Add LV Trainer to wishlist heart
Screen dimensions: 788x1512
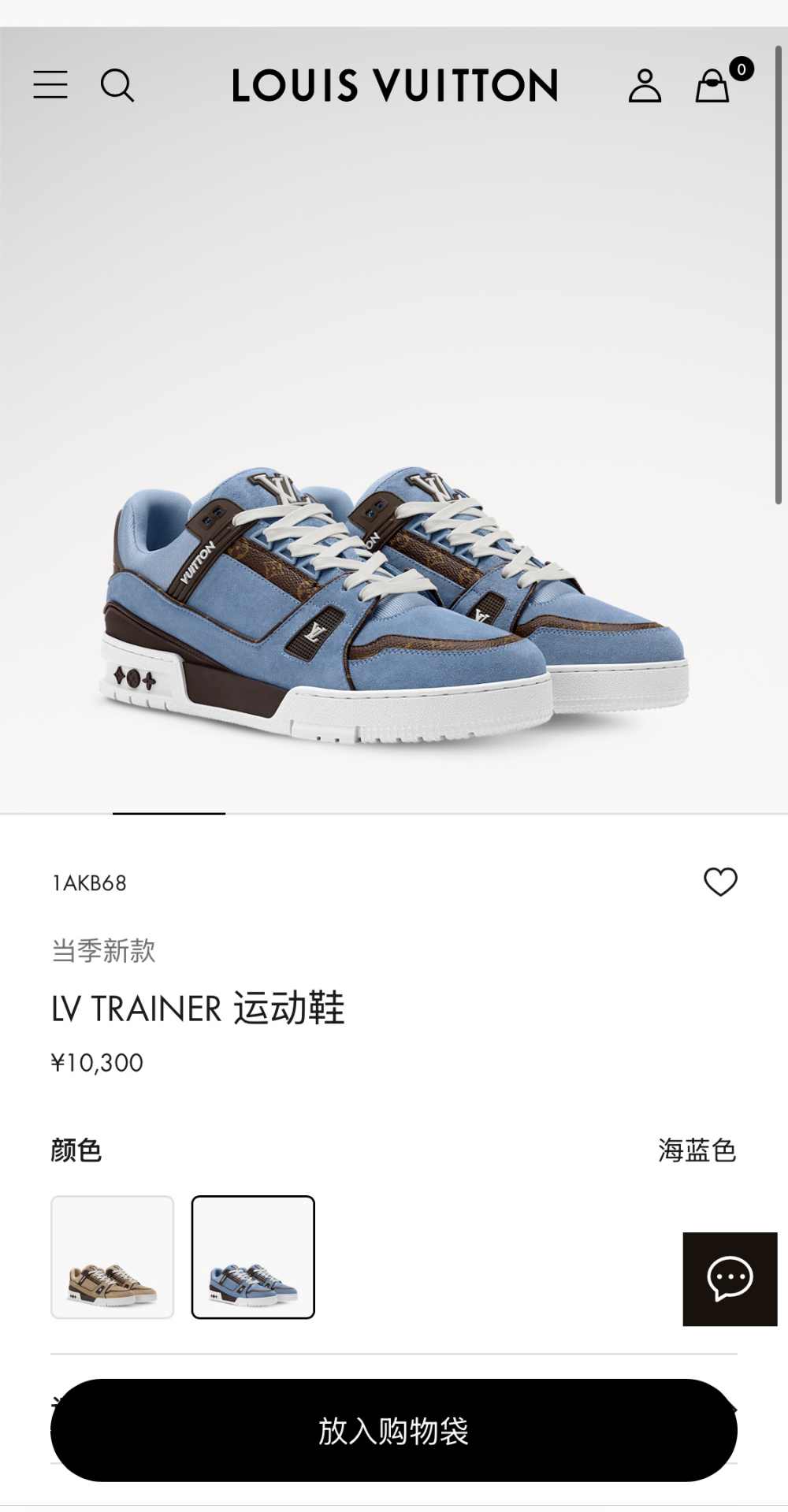click(720, 882)
